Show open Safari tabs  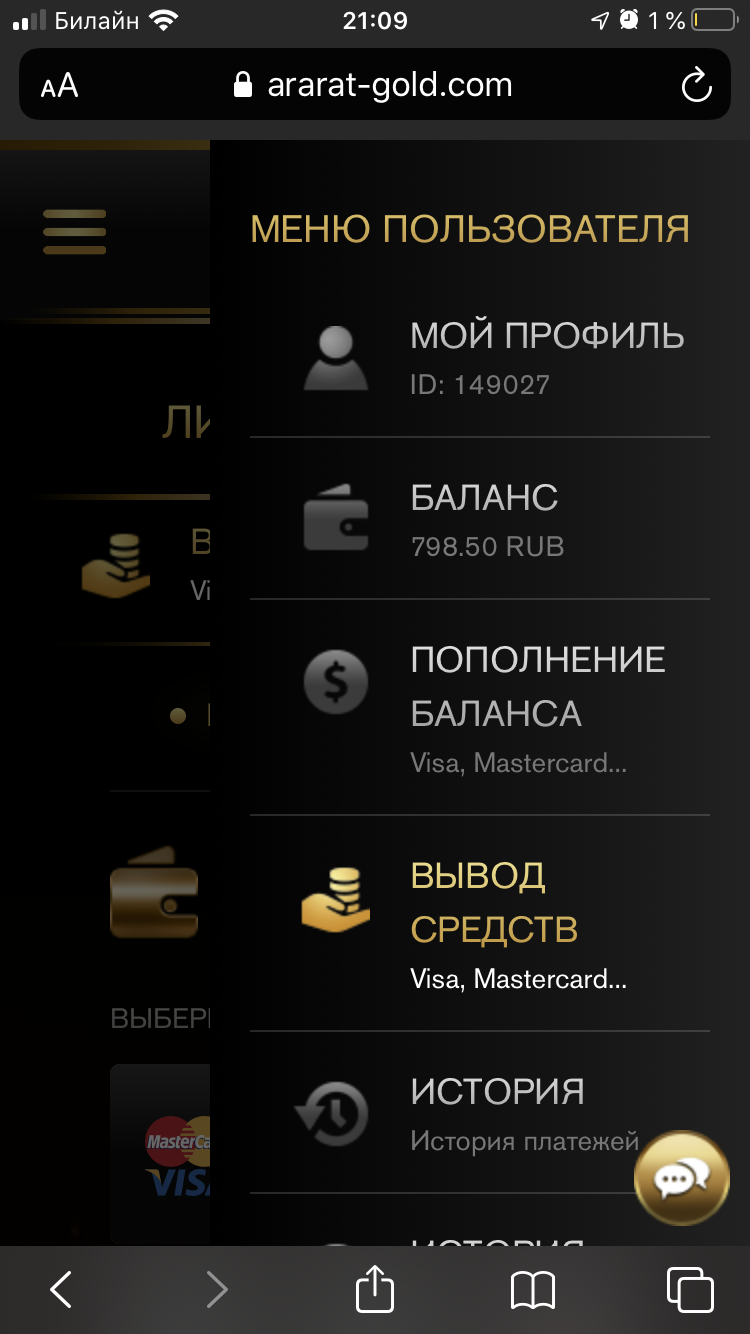tap(690, 1290)
